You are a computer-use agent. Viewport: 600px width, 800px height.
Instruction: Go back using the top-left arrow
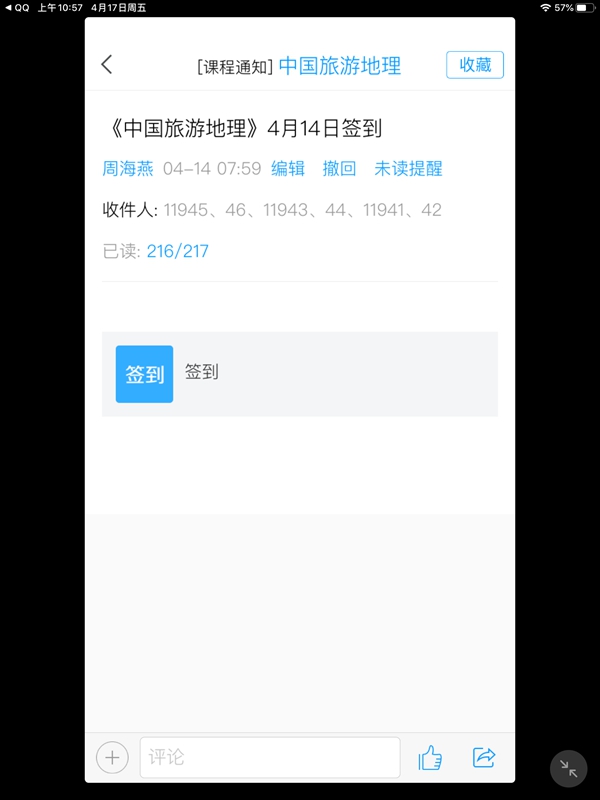click(107, 65)
